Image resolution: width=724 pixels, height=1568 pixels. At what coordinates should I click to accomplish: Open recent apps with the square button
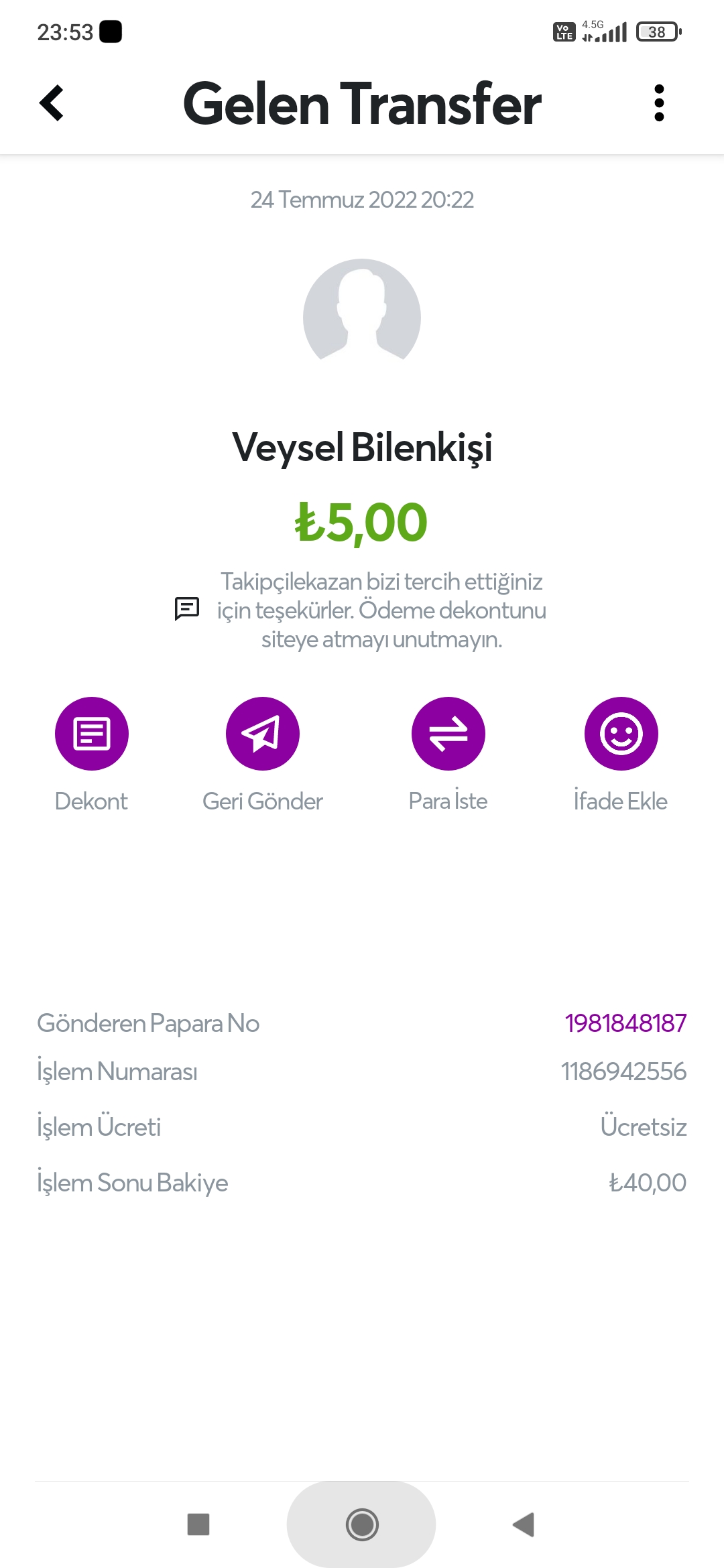pos(198,1524)
